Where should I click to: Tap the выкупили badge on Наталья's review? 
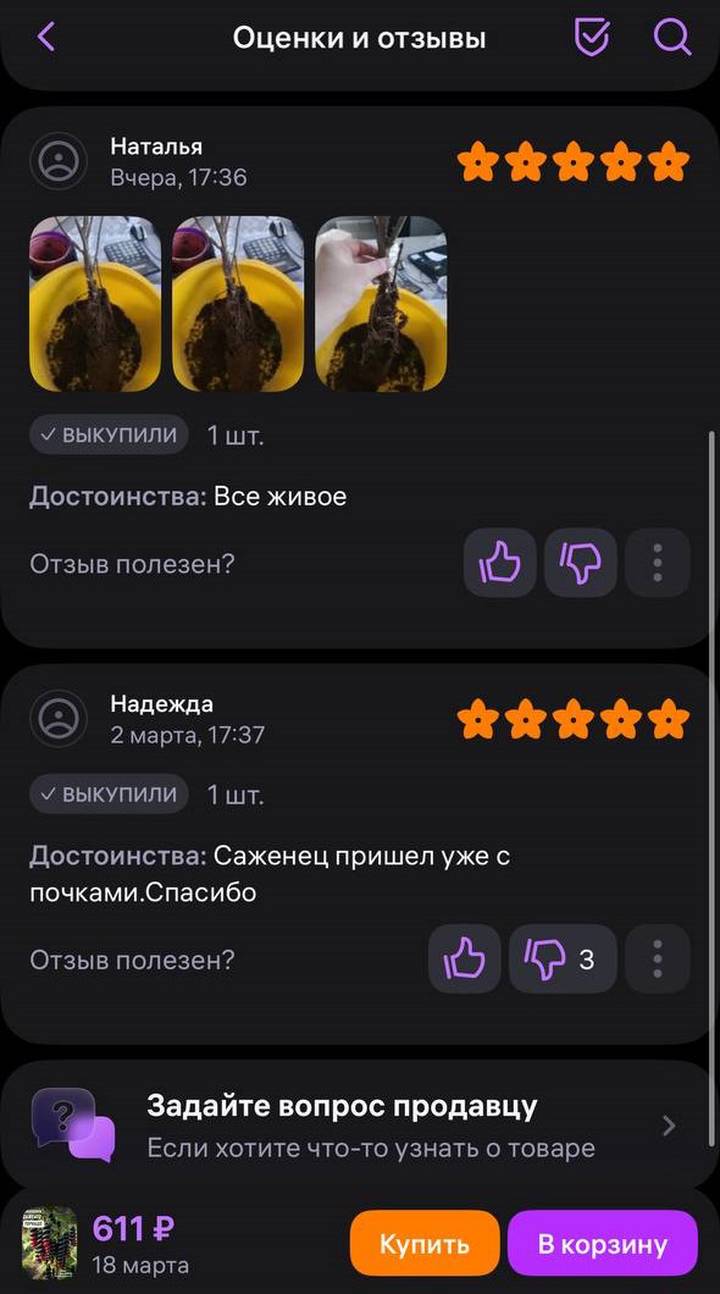pyautogui.click(x=108, y=434)
